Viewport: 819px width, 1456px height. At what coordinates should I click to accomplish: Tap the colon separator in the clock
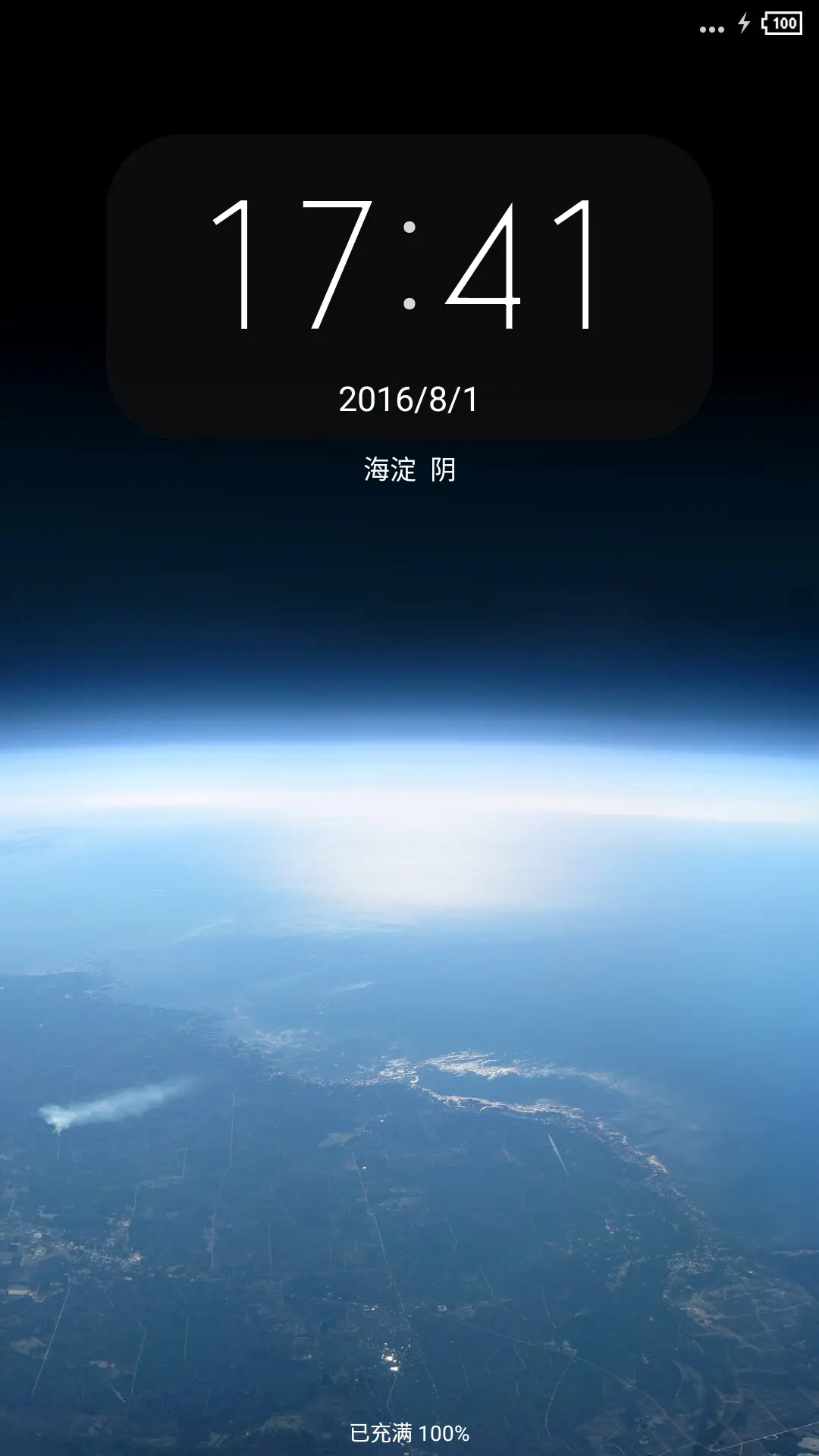point(409,265)
